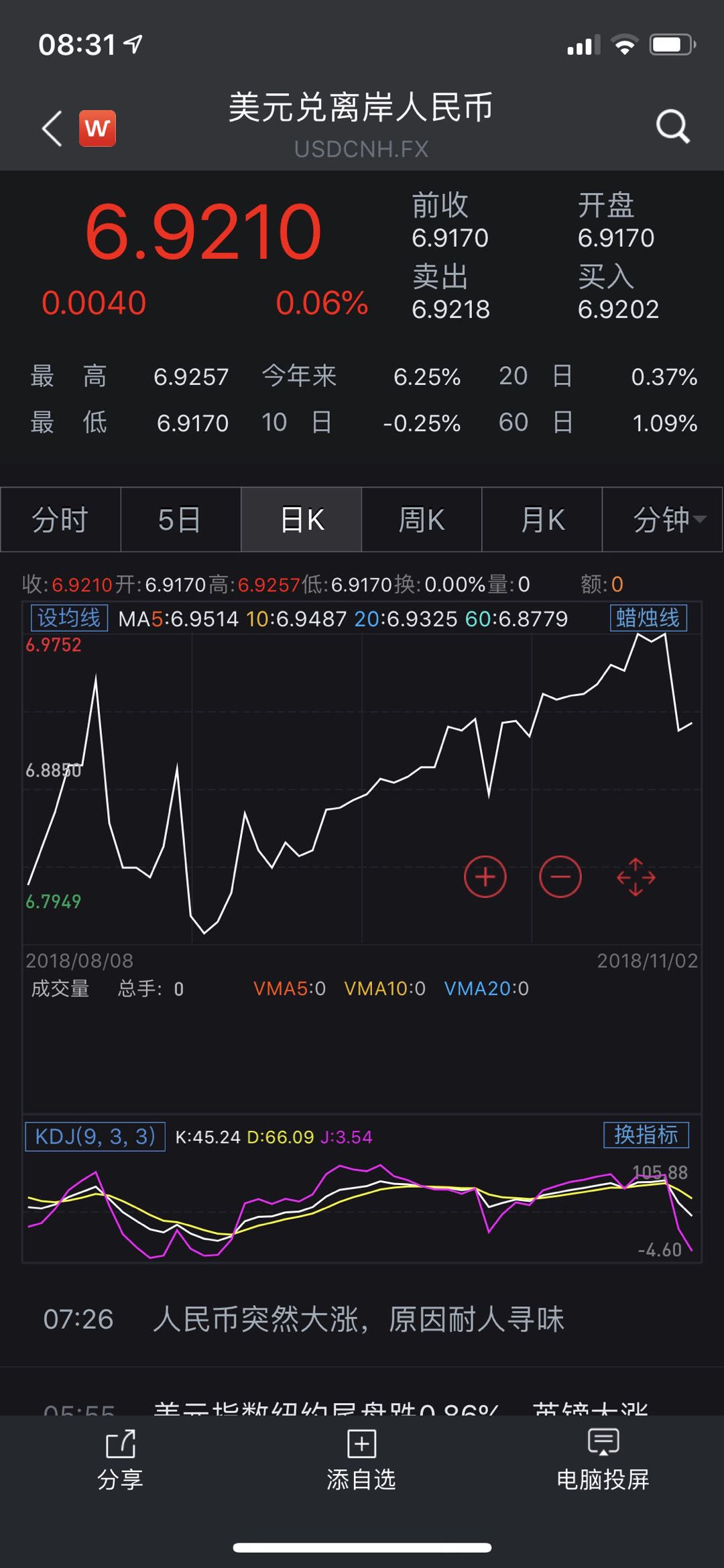Image resolution: width=724 pixels, height=1568 pixels.
Task: Open 设均线 moving average settings
Action: click(x=69, y=618)
